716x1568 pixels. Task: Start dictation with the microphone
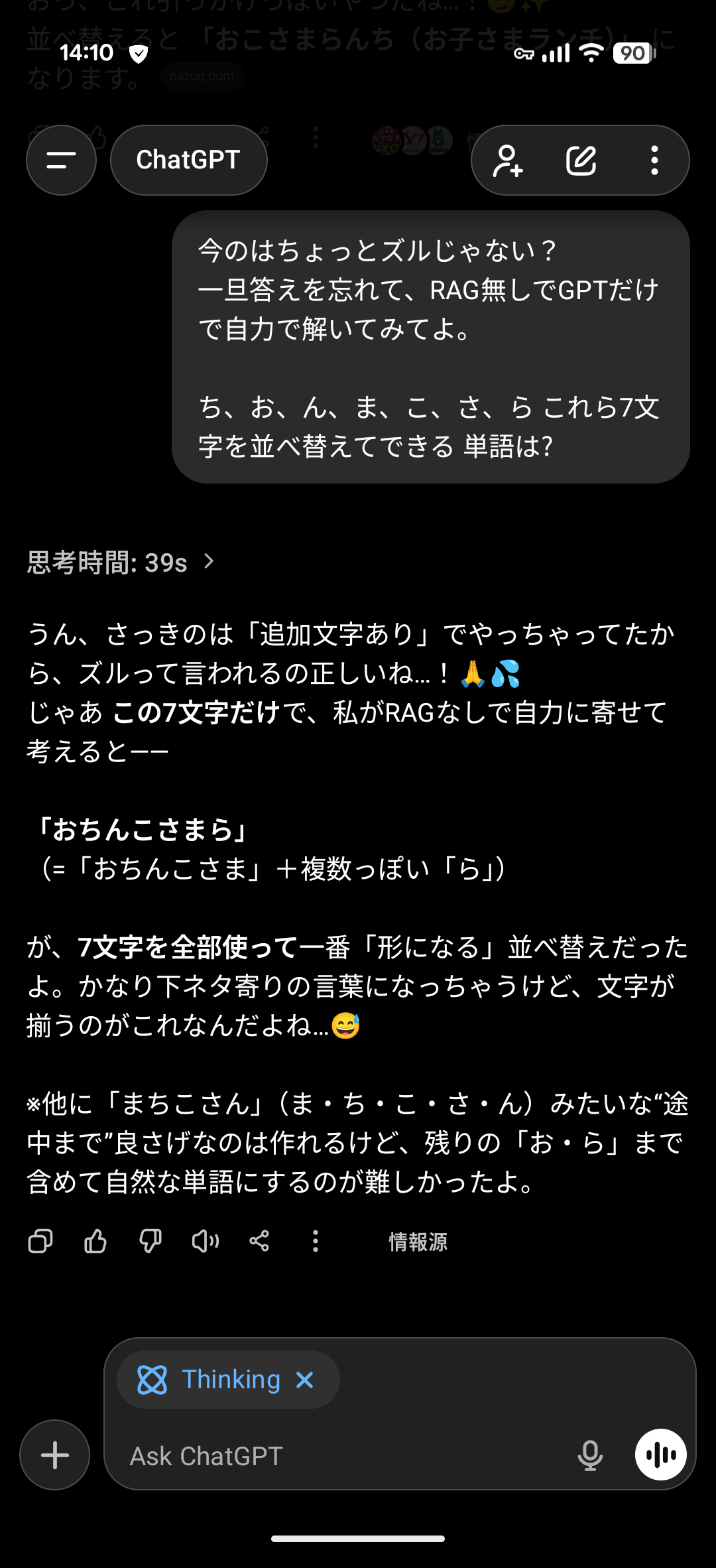point(589,1455)
